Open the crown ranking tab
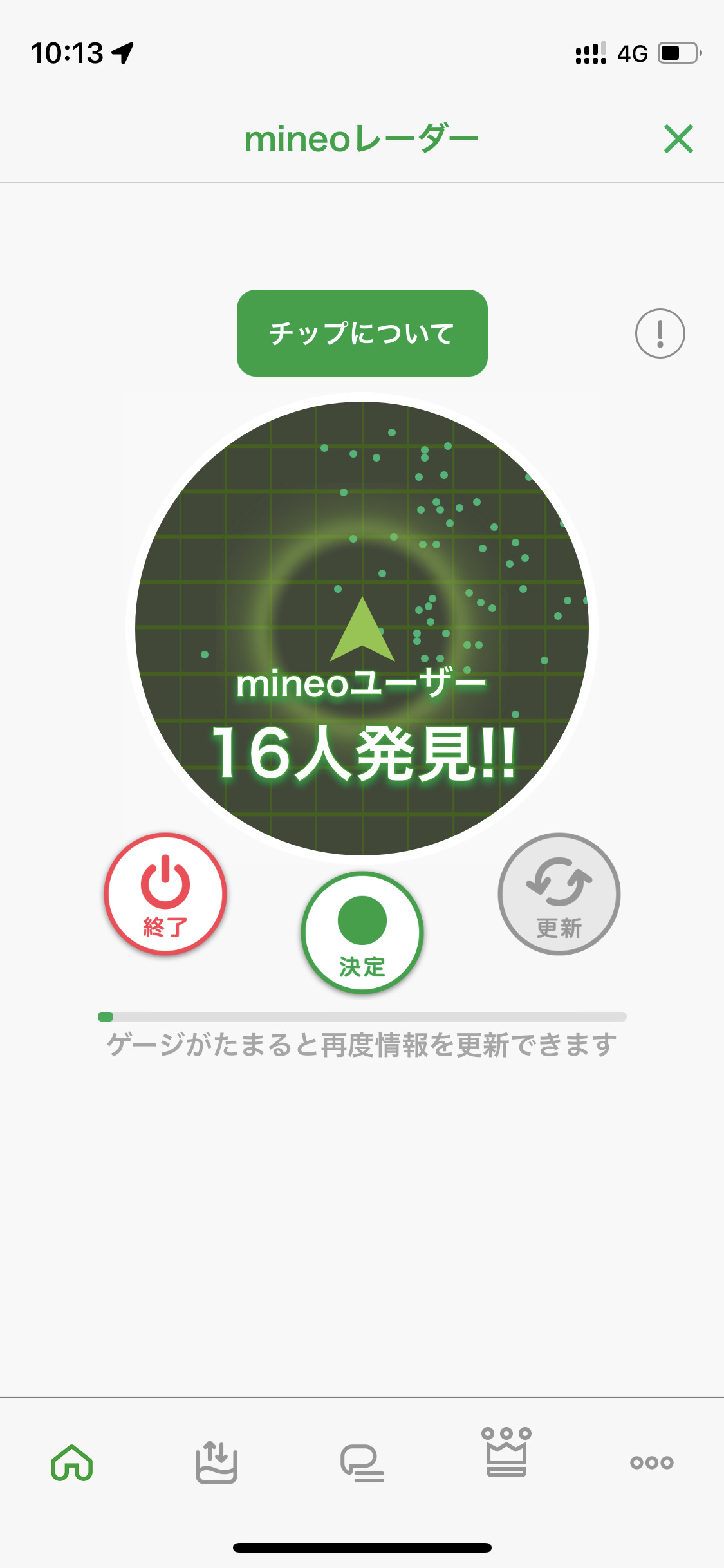Image resolution: width=724 pixels, height=1568 pixels. tap(506, 1453)
